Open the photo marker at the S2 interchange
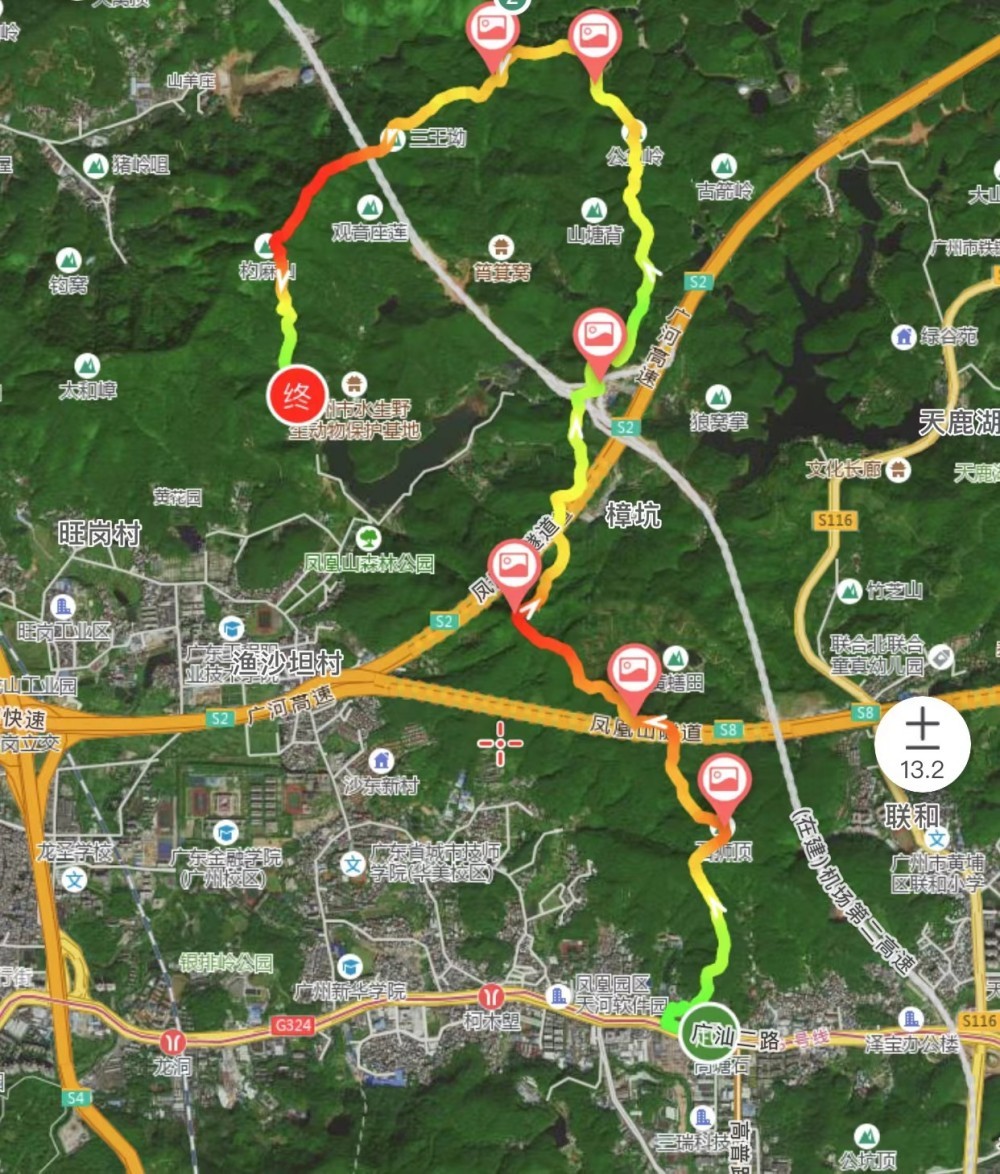 coord(599,335)
